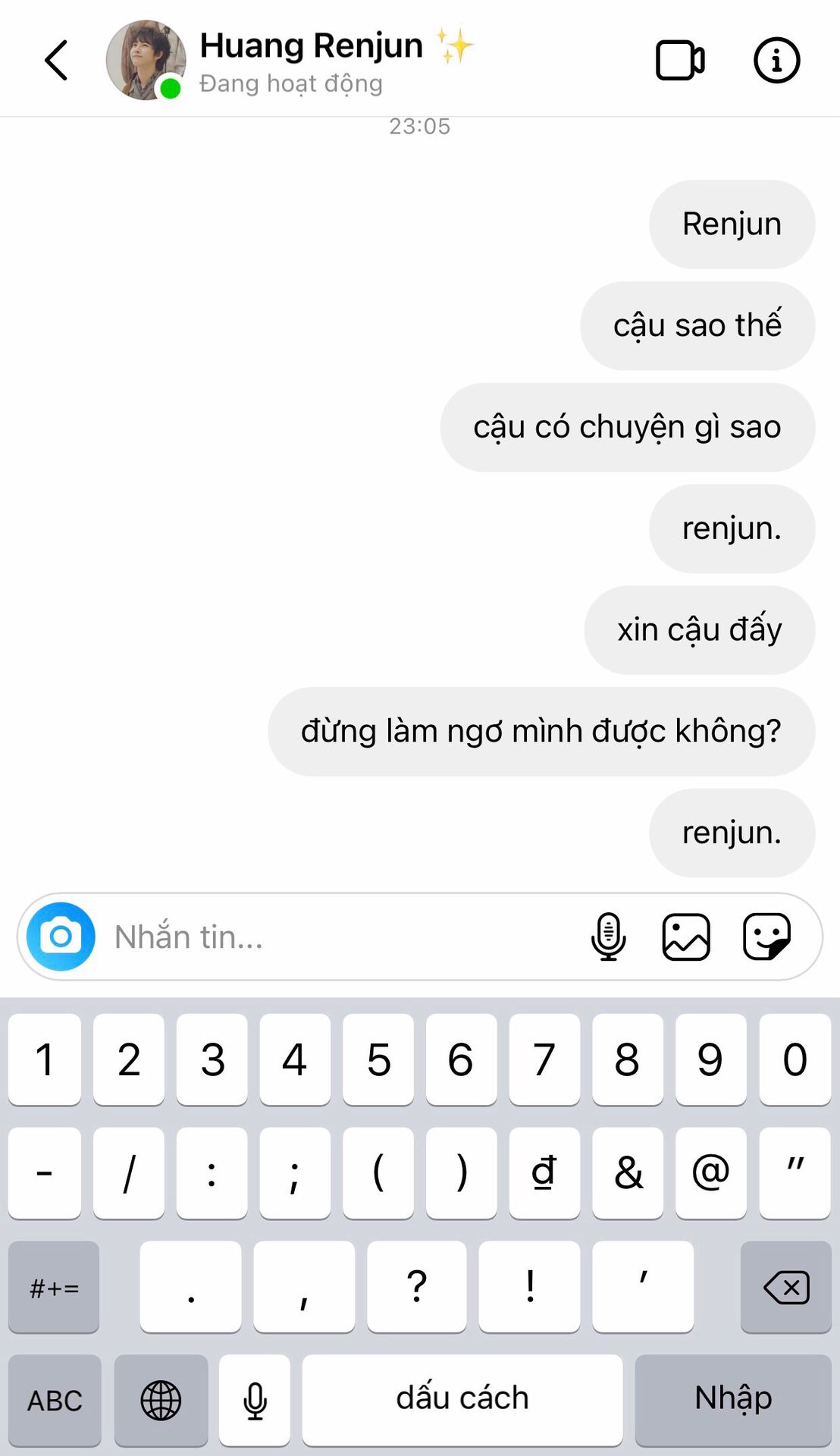
Task: Go back to the message list
Action: click(x=56, y=61)
